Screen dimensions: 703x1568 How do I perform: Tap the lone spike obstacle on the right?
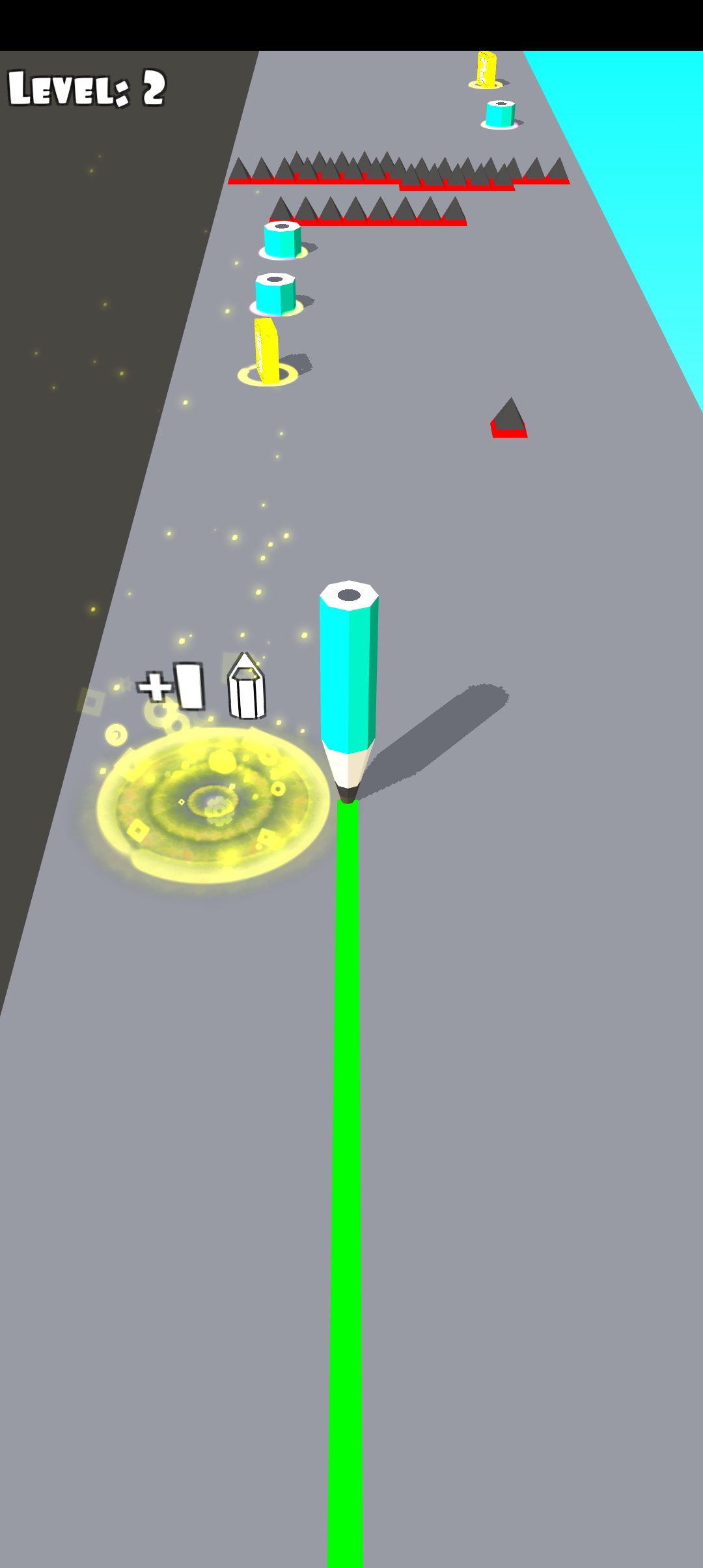[510, 417]
